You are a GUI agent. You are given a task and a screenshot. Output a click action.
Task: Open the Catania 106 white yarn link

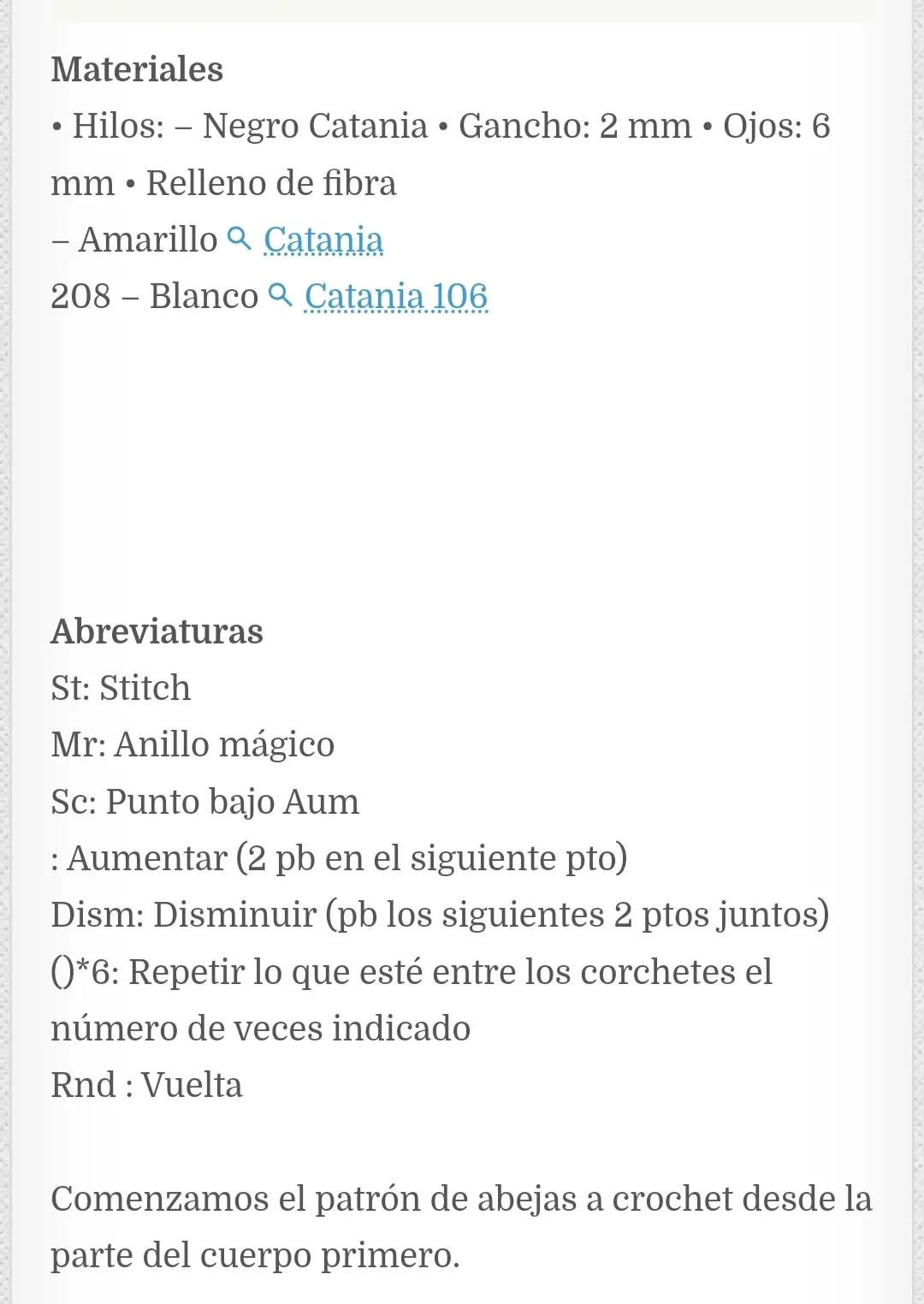point(395,296)
